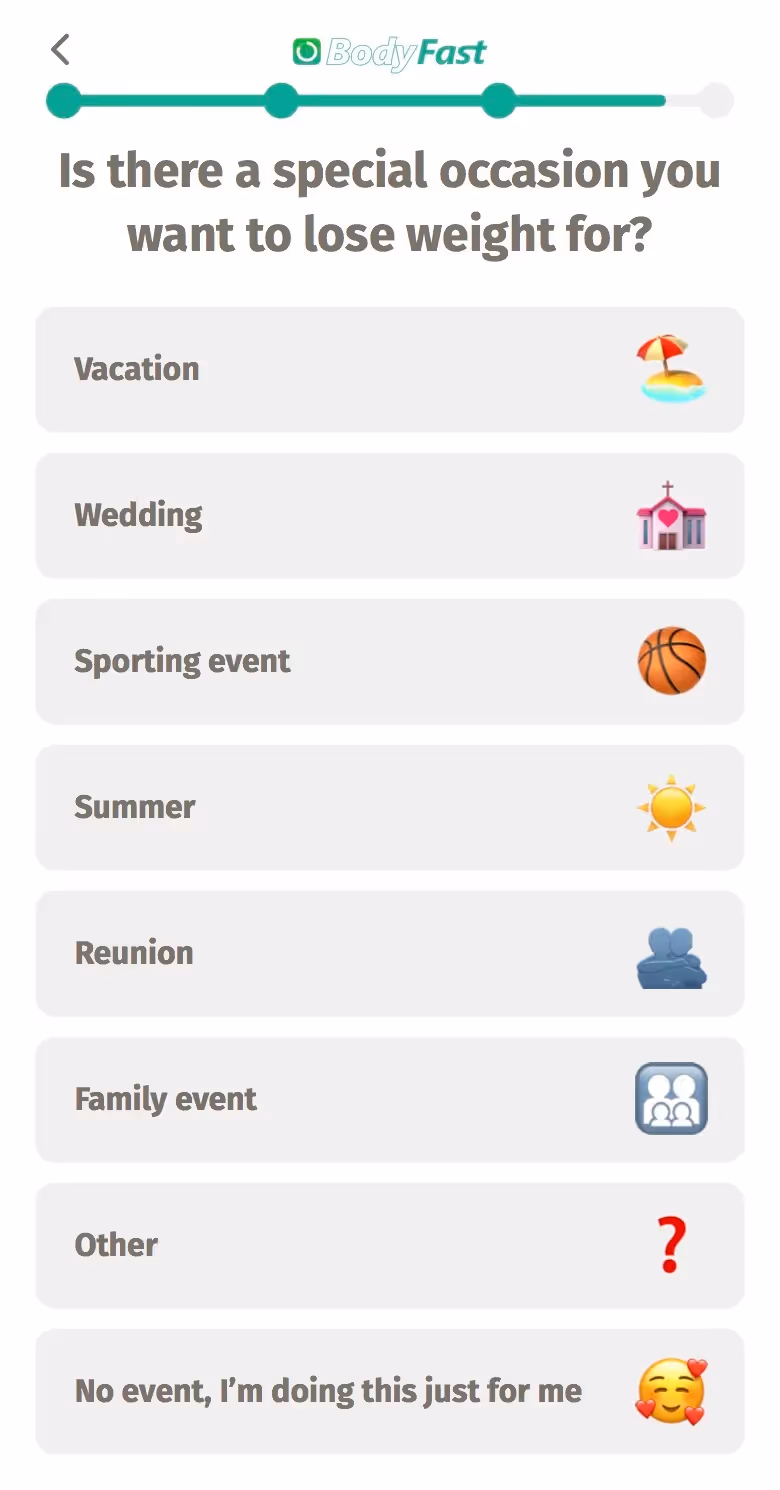Tap the Family event option

[390, 1099]
